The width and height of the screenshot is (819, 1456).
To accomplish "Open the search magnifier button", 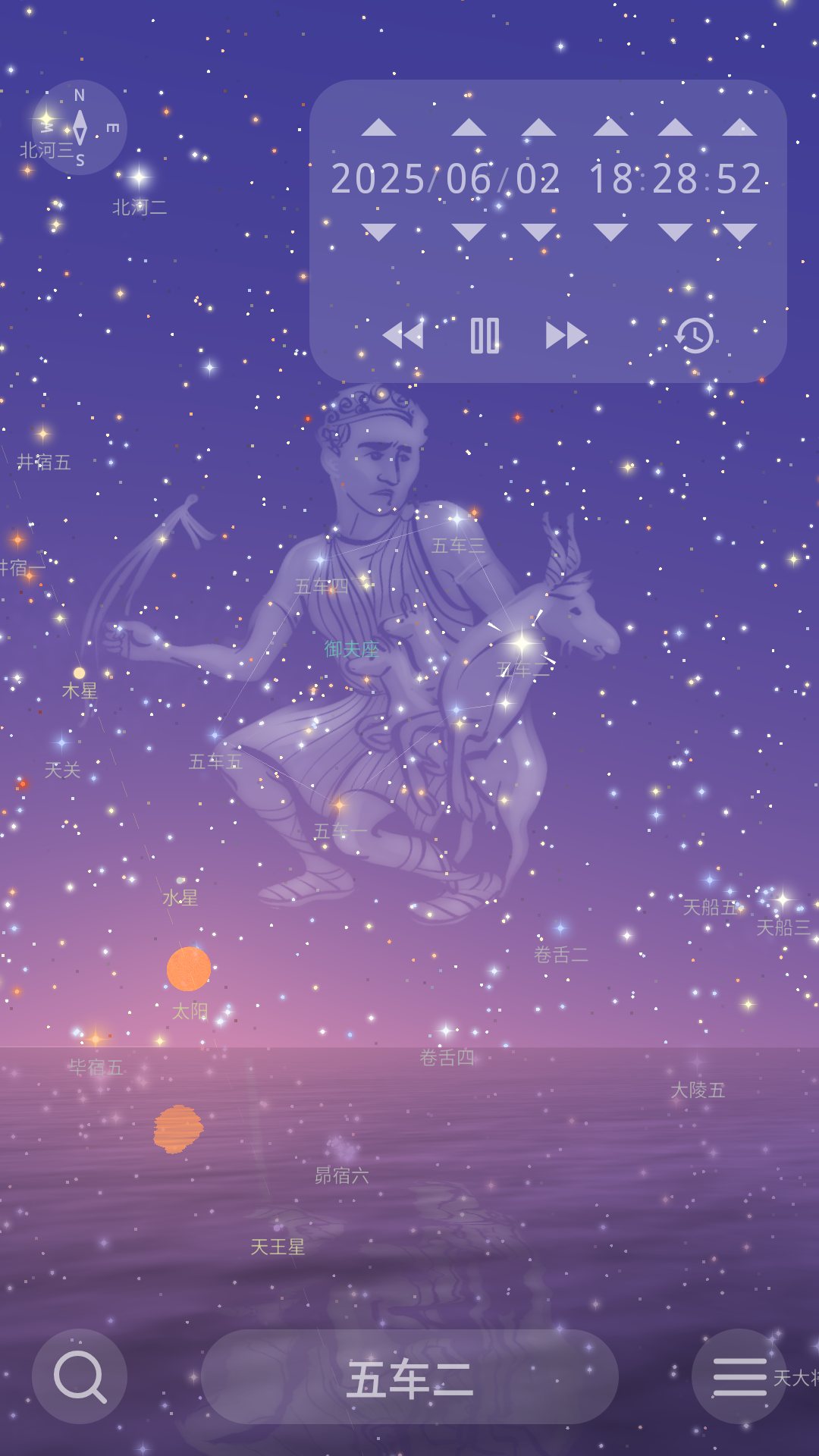I will (x=80, y=1376).
